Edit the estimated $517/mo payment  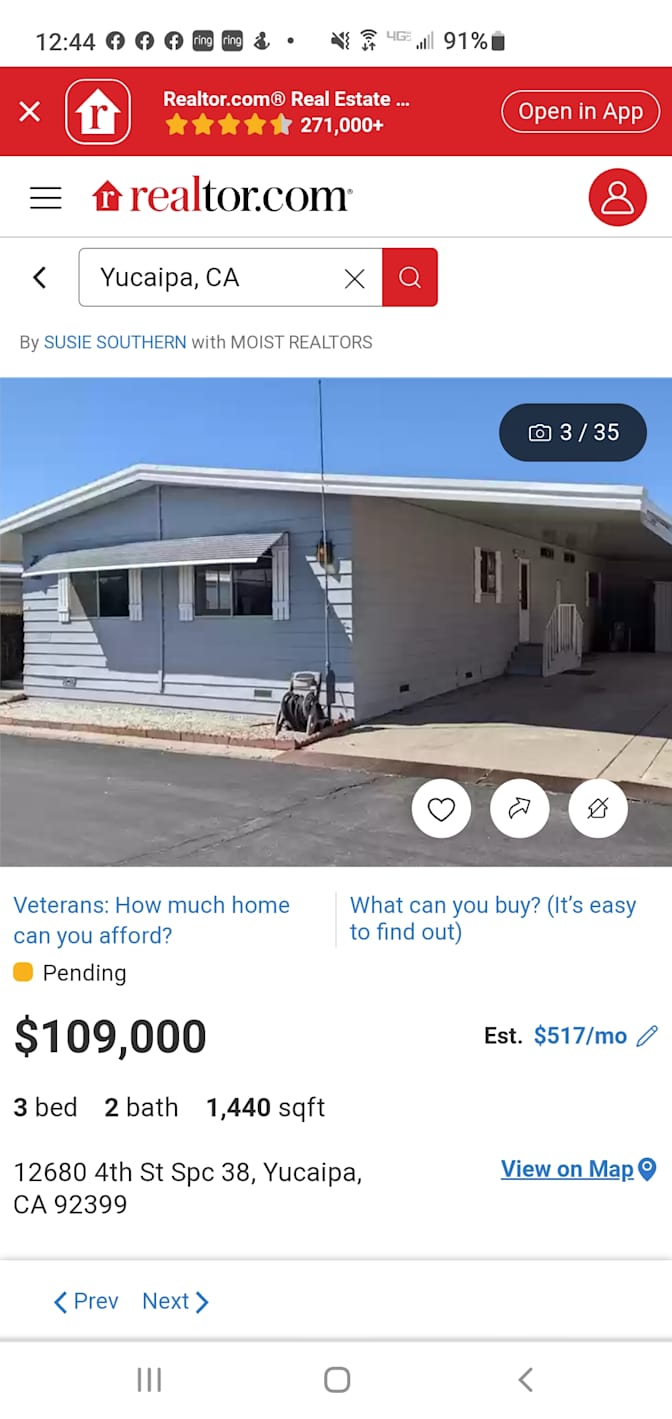pyautogui.click(x=648, y=1035)
